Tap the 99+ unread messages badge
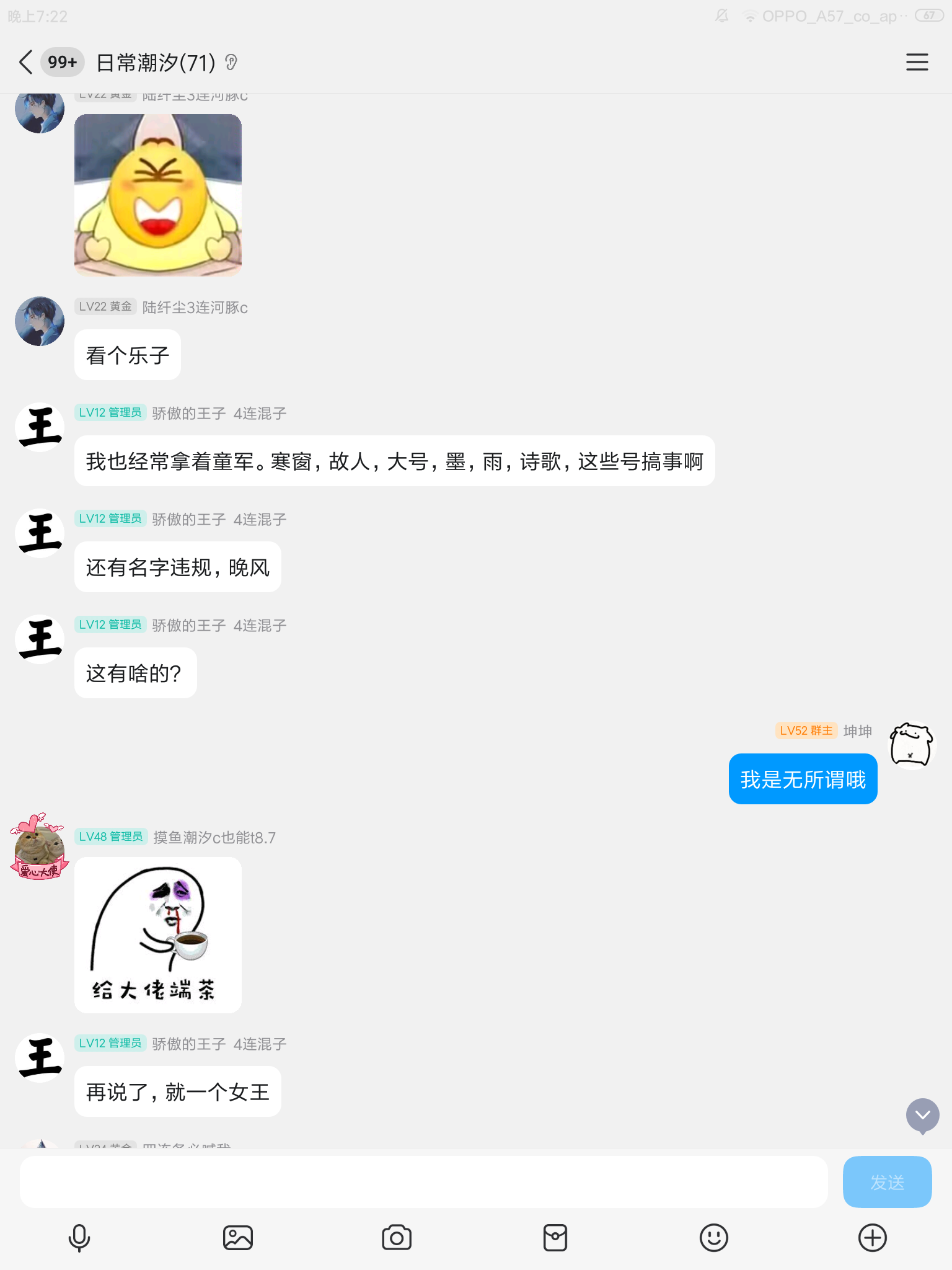Viewport: 952px width, 1270px height. (61, 62)
